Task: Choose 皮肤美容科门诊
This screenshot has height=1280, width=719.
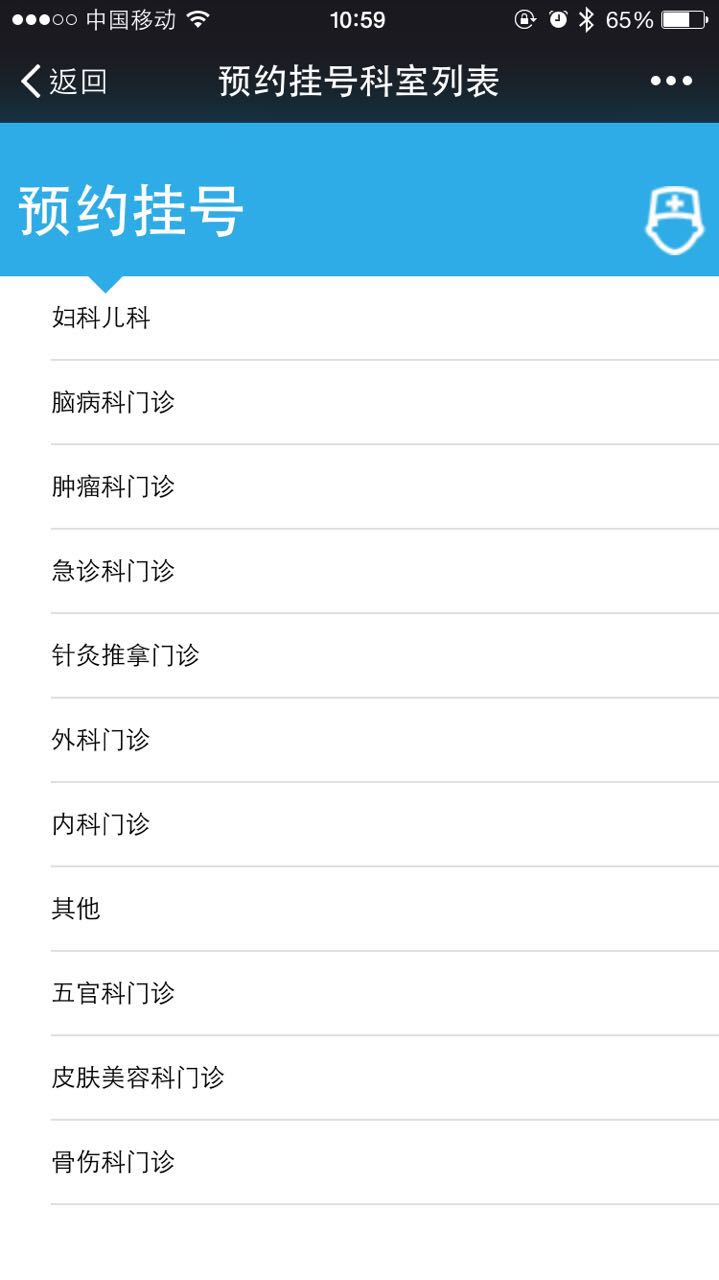Action: click(x=138, y=1078)
